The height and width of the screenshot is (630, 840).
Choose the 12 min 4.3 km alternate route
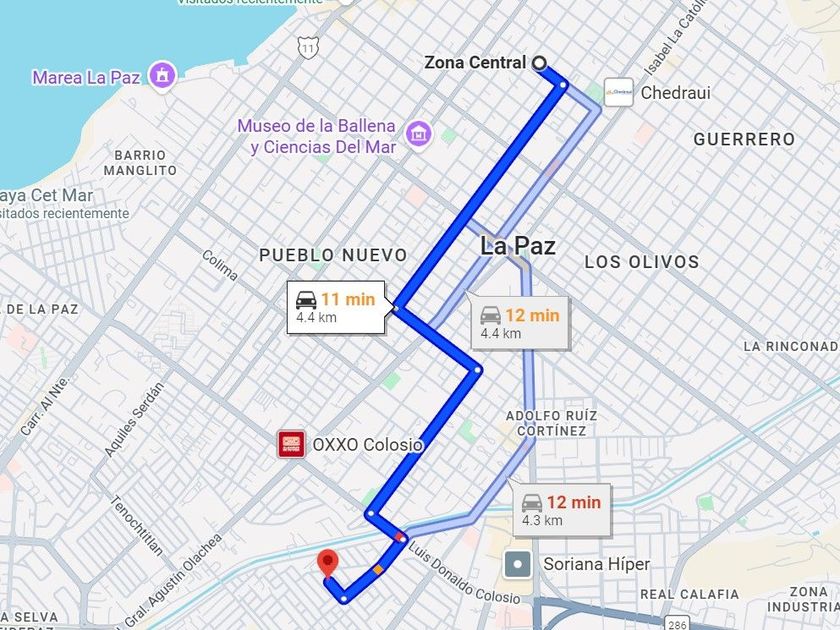[562, 510]
